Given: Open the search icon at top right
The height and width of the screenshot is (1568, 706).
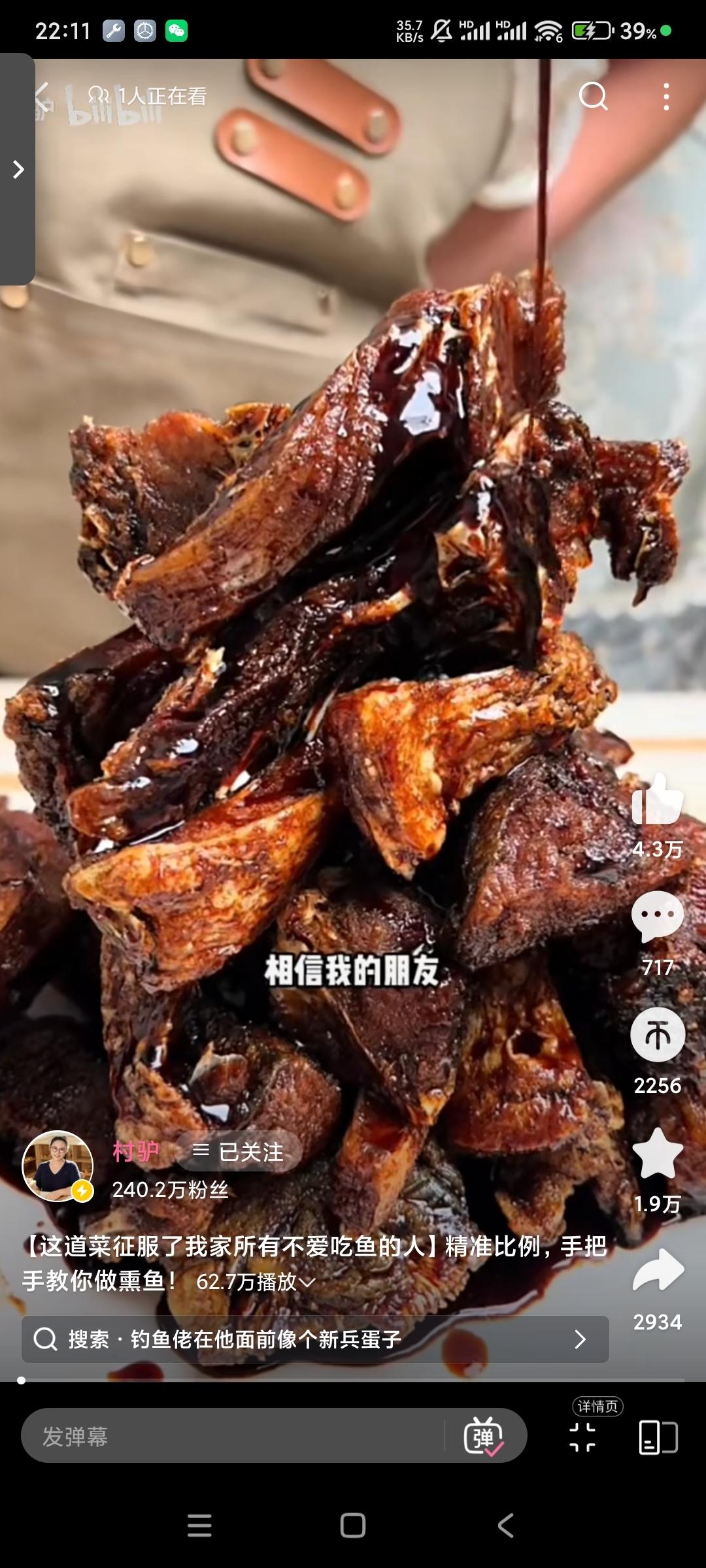Looking at the screenshot, I should click(x=592, y=97).
